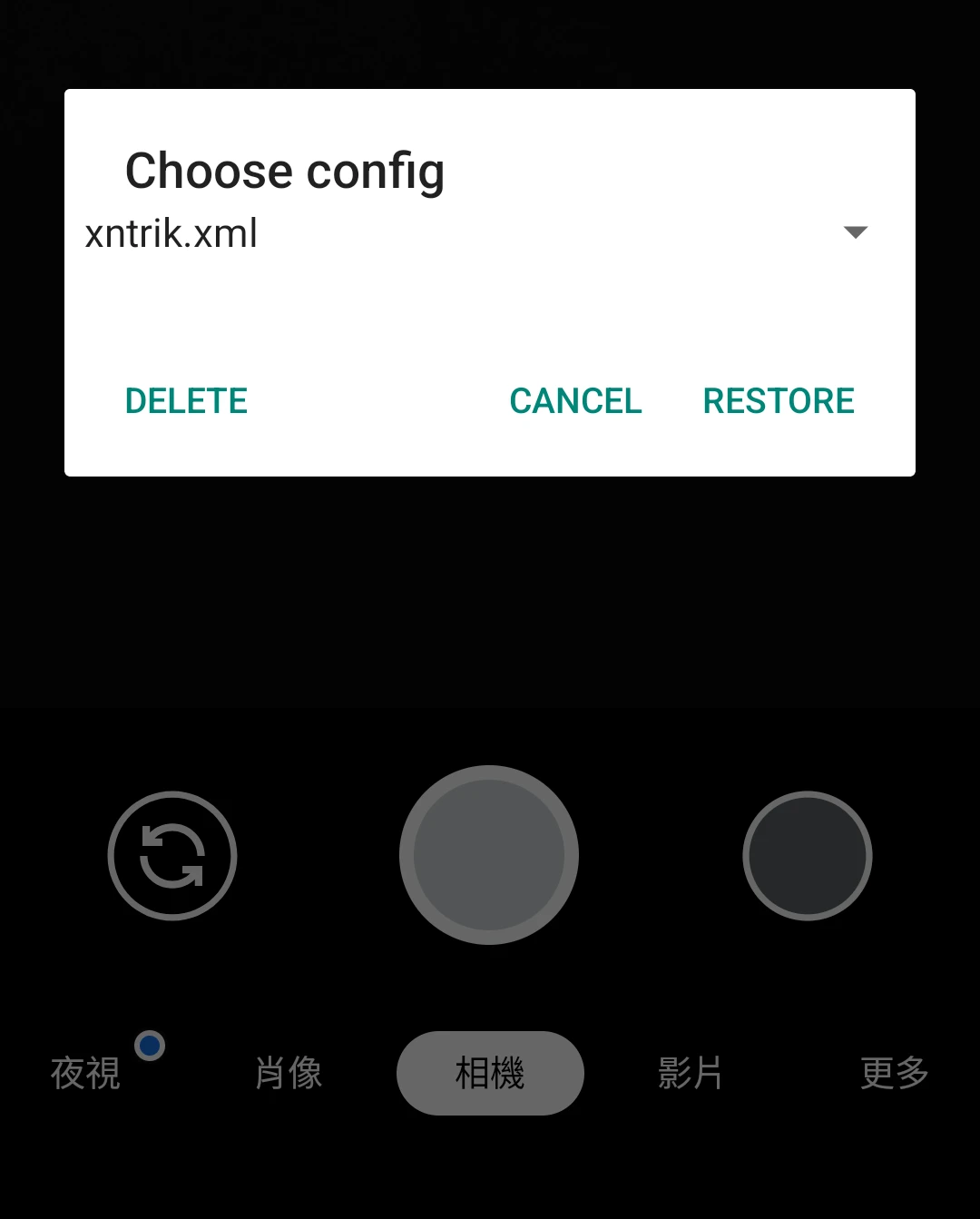Restore the xntrik.xml config
The height and width of the screenshot is (1219, 980).
(x=779, y=401)
